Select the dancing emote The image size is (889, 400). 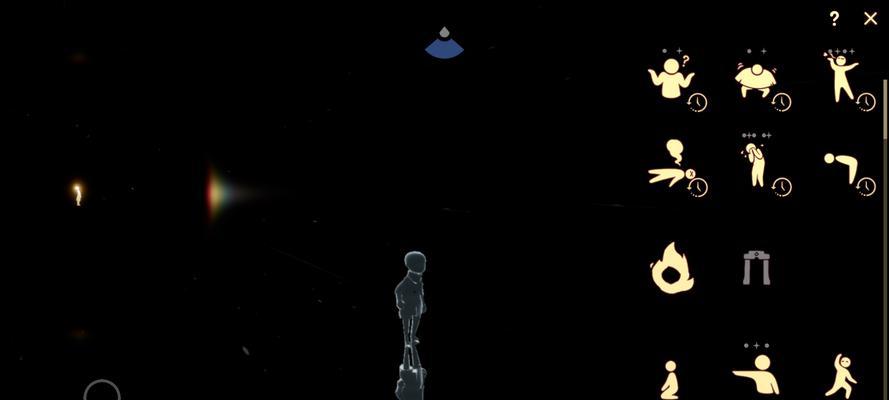click(841, 376)
